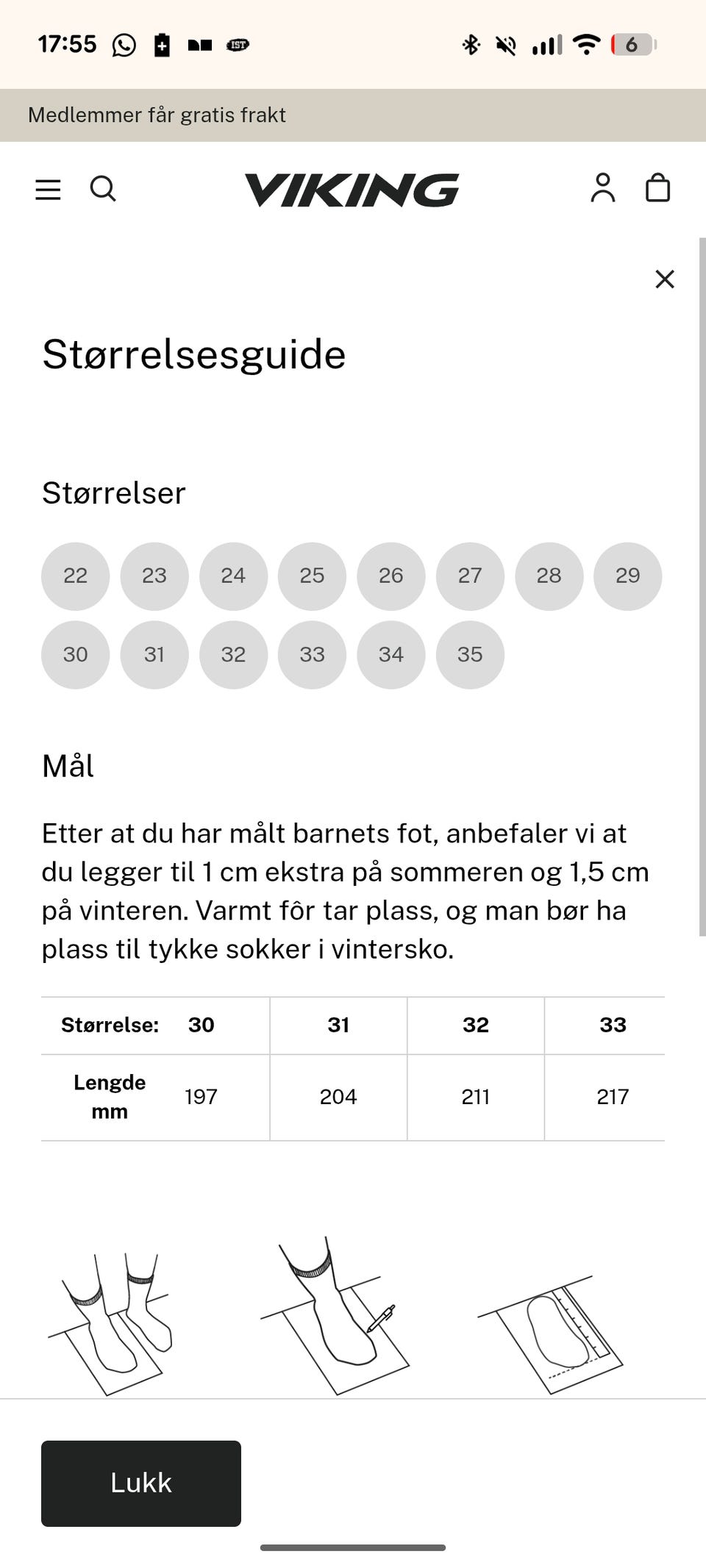
Task: Click the Viking logo
Action: [352, 189]
